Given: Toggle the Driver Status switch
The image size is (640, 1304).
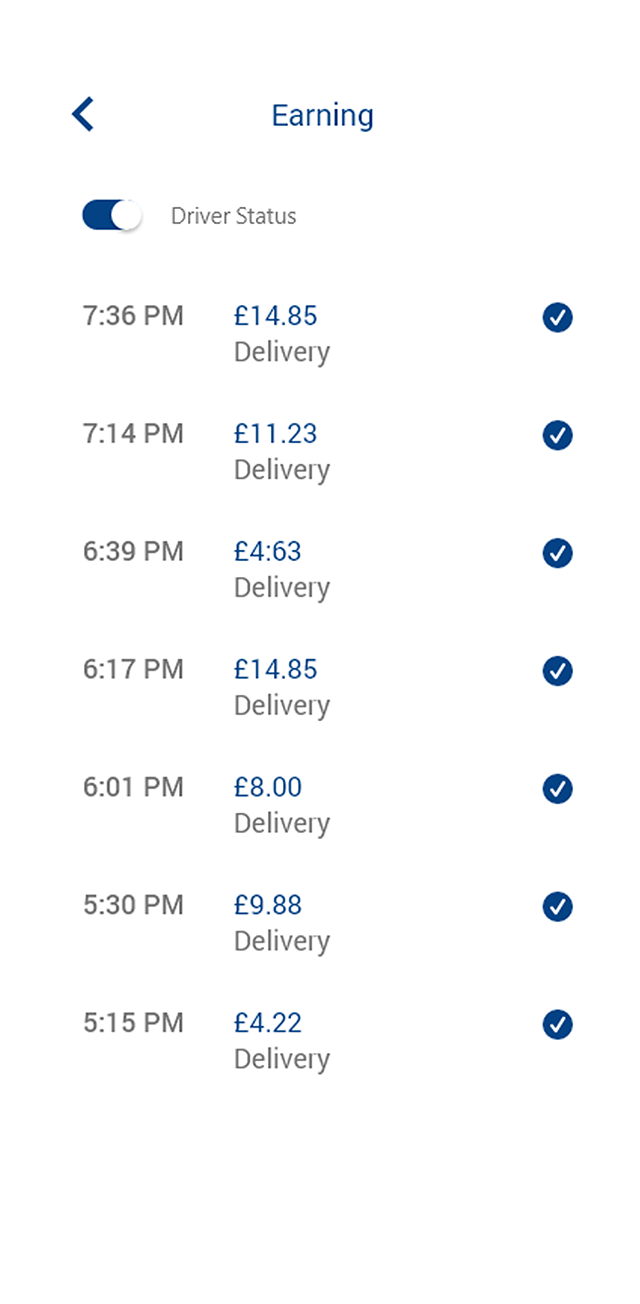Looking at the screenshot, I should [x=112, y=215].
